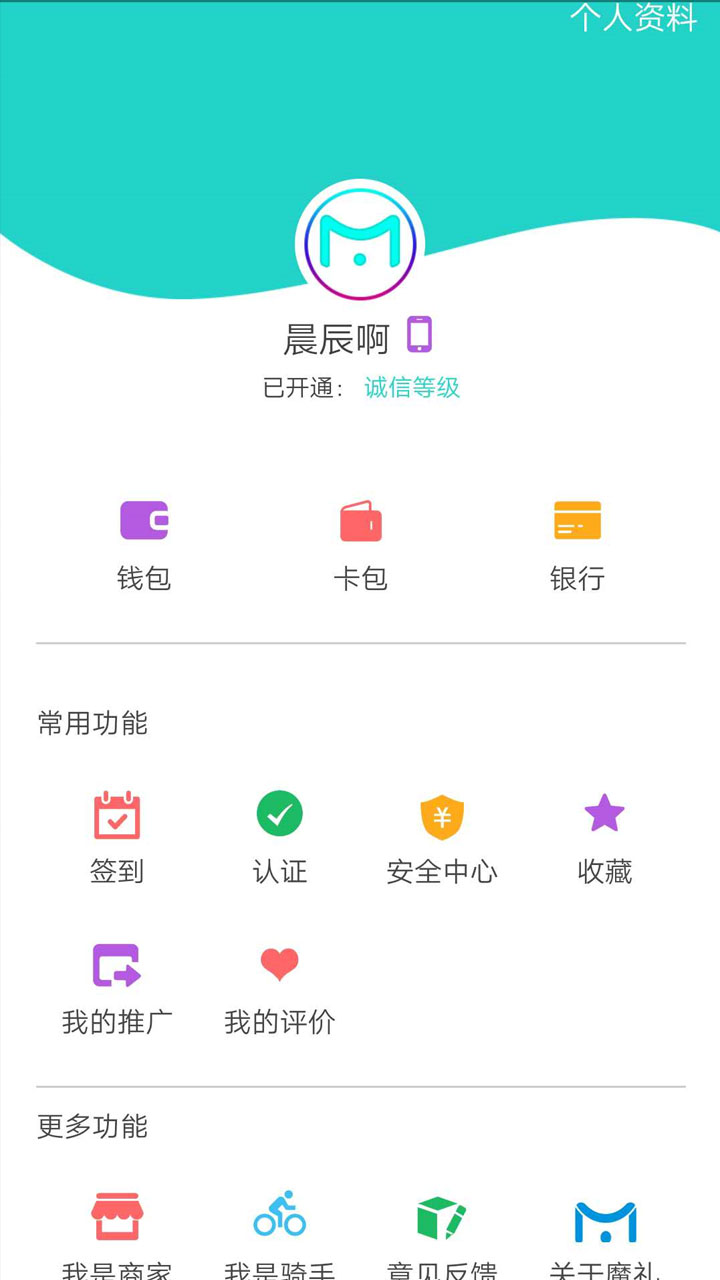Open 认证 verification
720x1280 pixels.
point(280,838)
